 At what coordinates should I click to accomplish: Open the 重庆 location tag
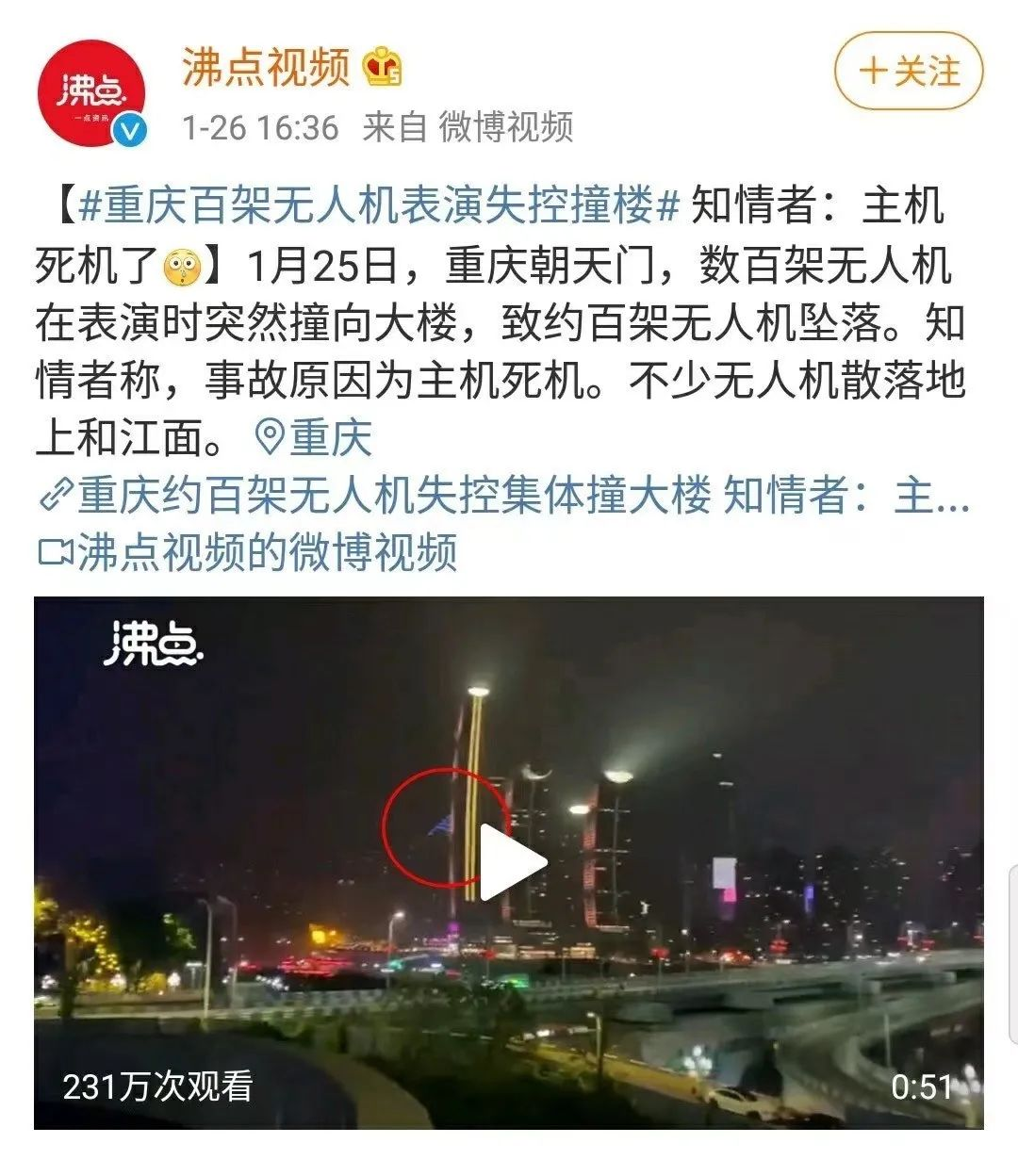click(x=316, y=438)
